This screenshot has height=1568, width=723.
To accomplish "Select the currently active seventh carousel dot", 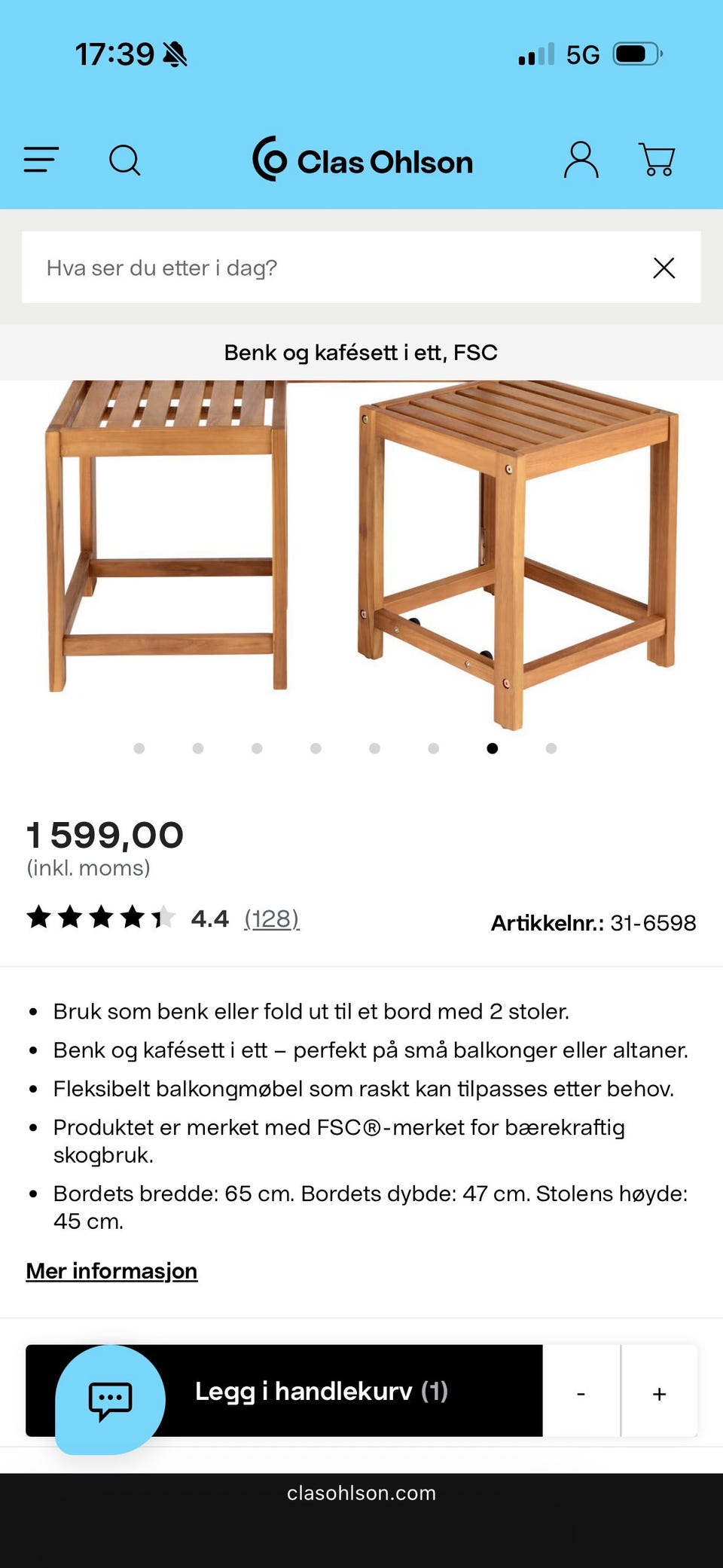I will [x=492, y=748].
